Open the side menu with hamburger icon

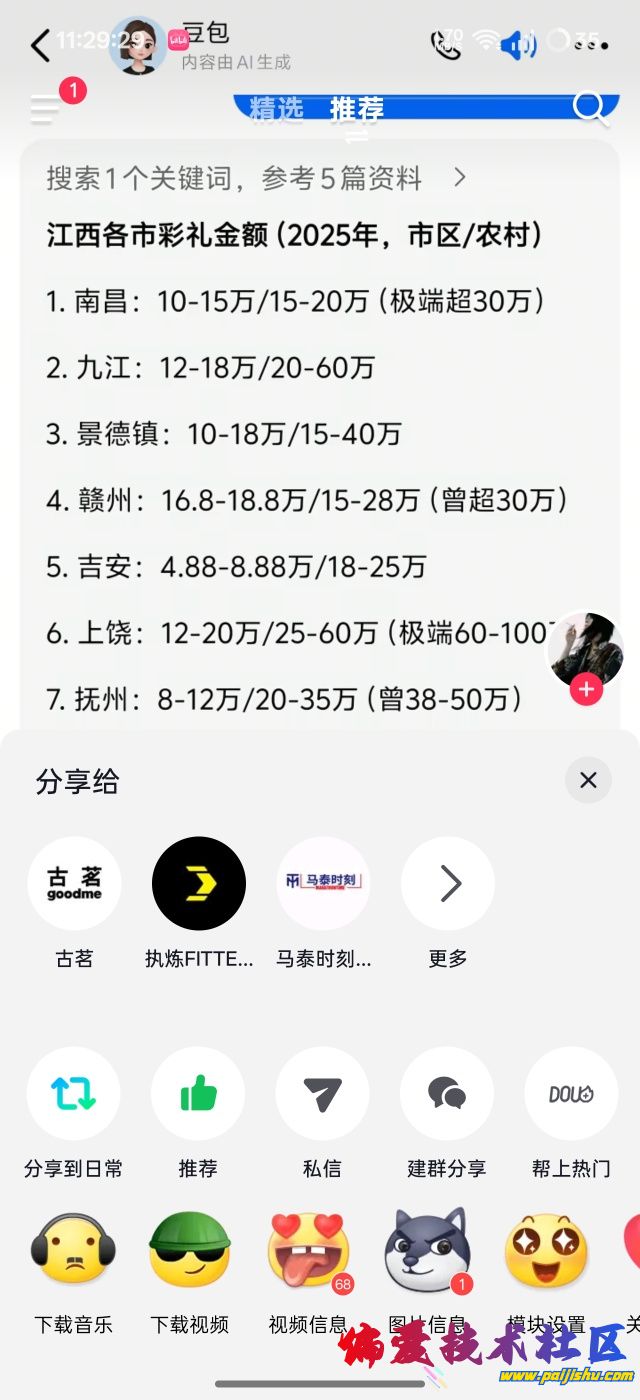tap(46, 109)
